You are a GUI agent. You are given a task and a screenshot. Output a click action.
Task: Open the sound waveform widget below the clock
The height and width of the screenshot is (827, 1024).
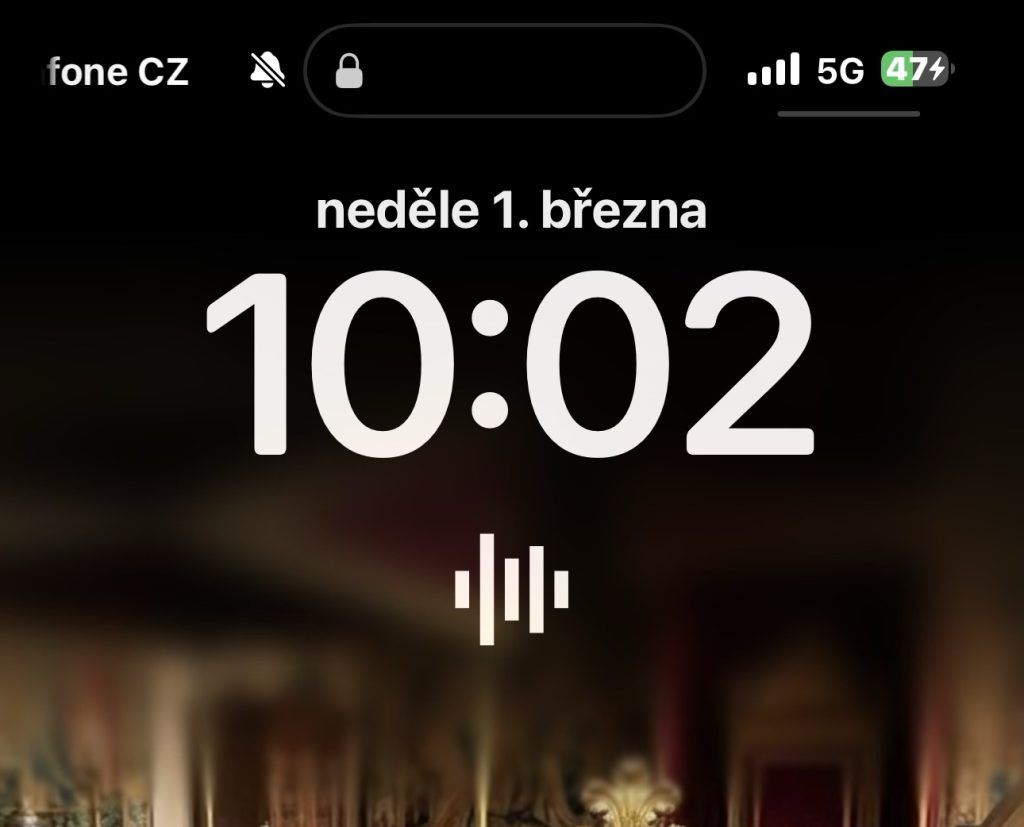click(x=511, y=590)
